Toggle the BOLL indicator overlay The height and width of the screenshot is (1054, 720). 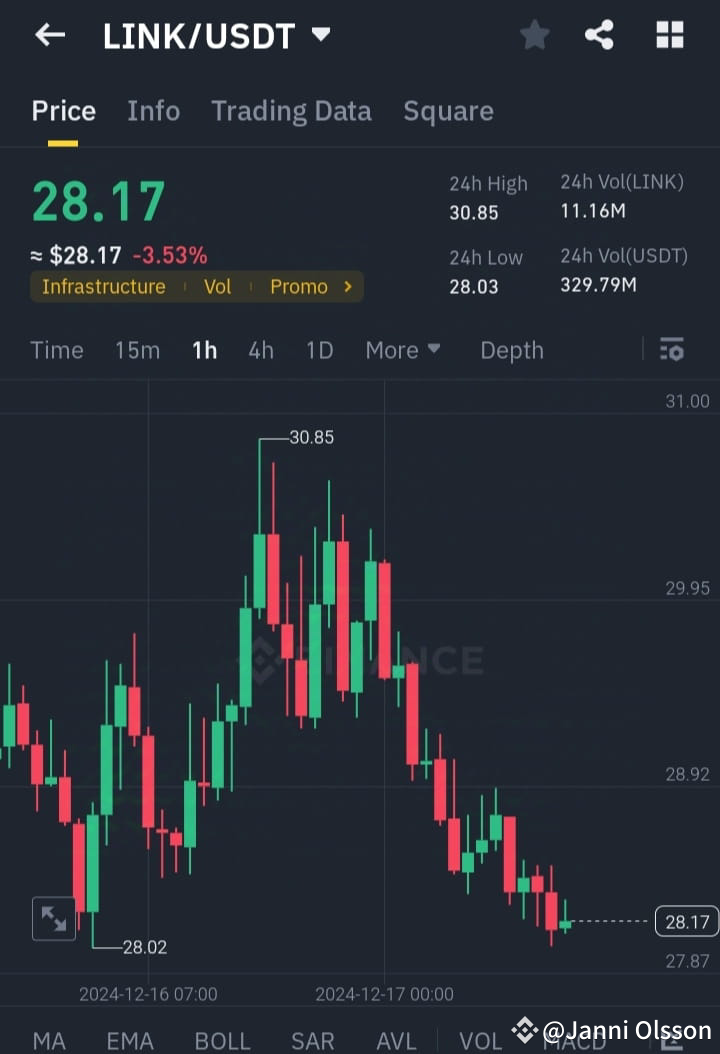click(222, 1041)
